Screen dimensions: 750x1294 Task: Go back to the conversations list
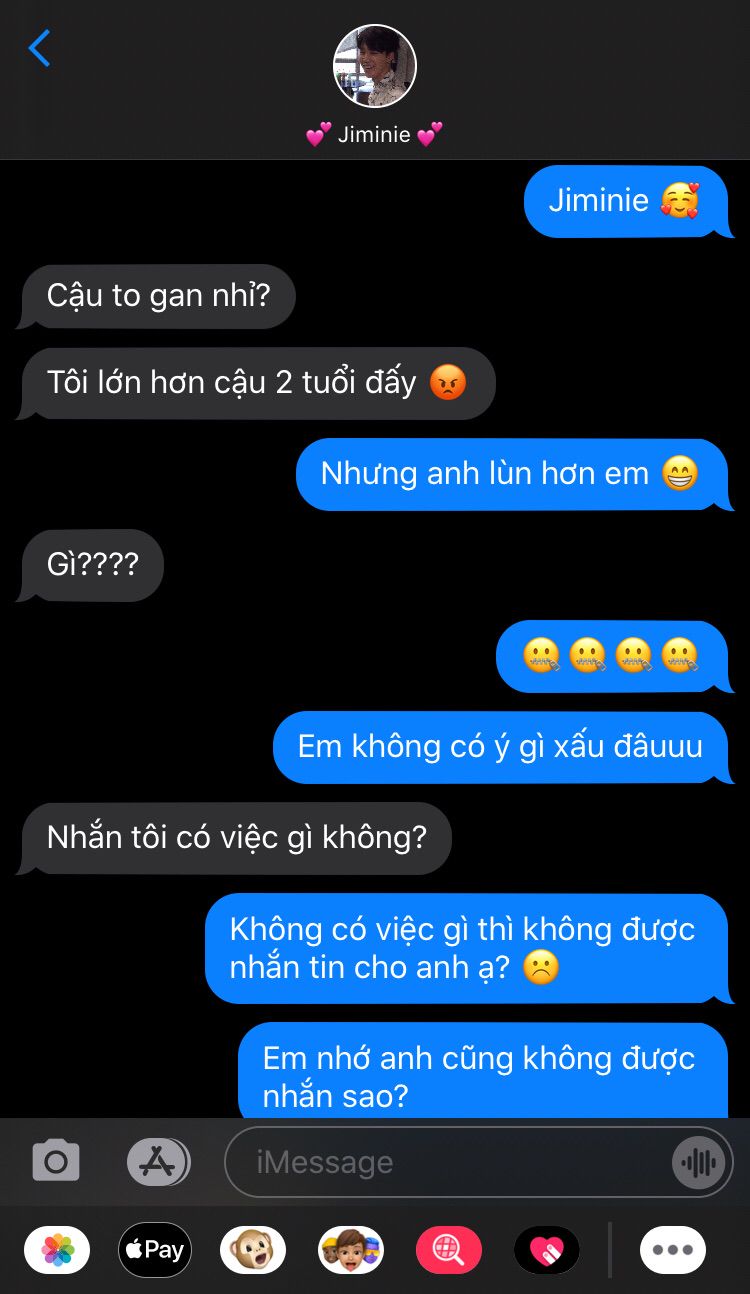39,48
